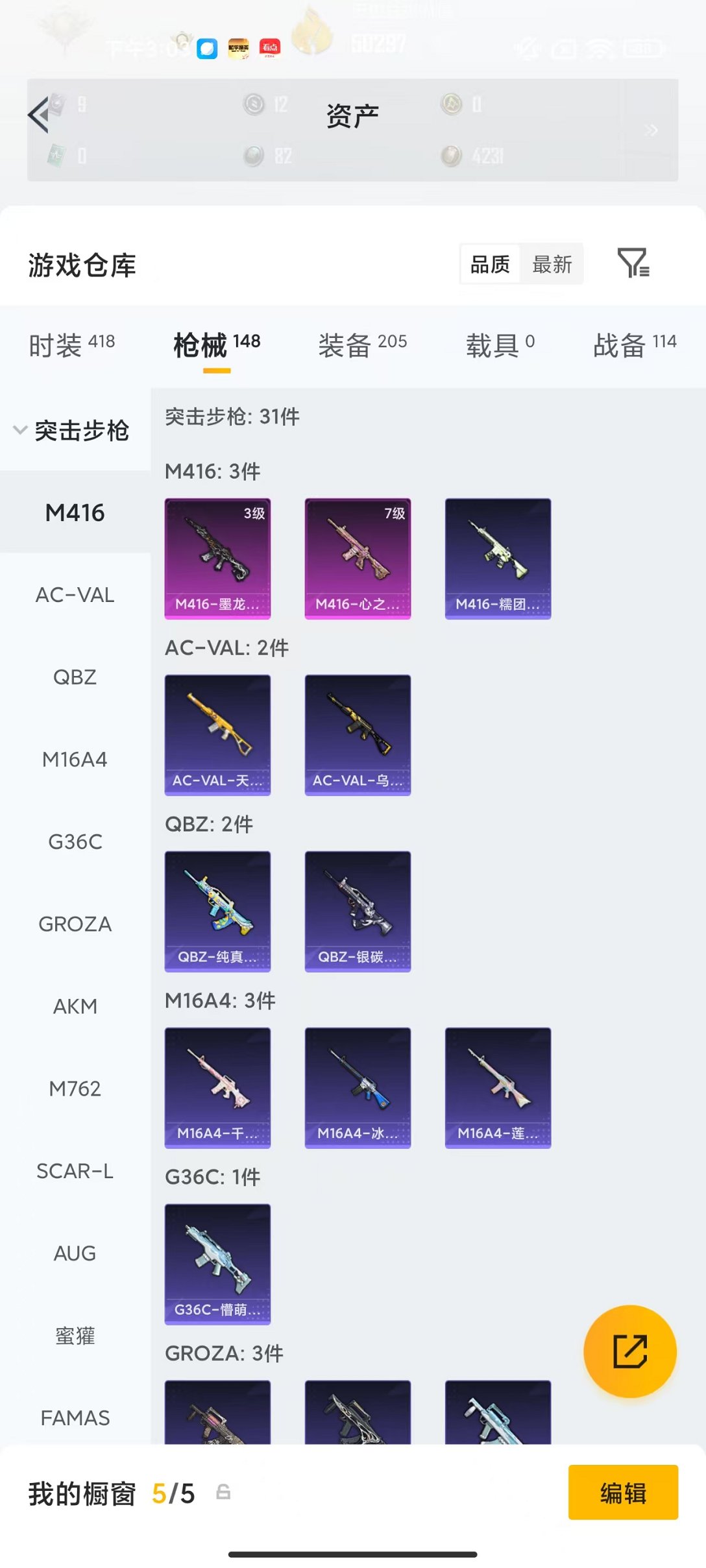
Task: Jump to FAMAS in the side list
Action: coord(75,1418)
